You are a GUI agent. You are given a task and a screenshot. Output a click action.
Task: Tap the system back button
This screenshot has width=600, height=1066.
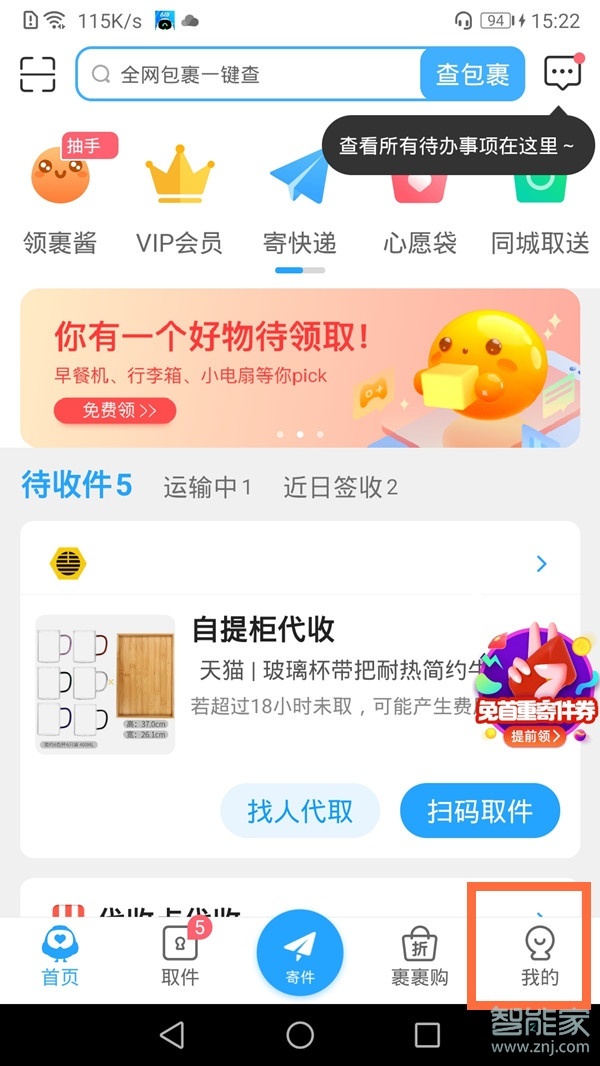point(172,1034)
